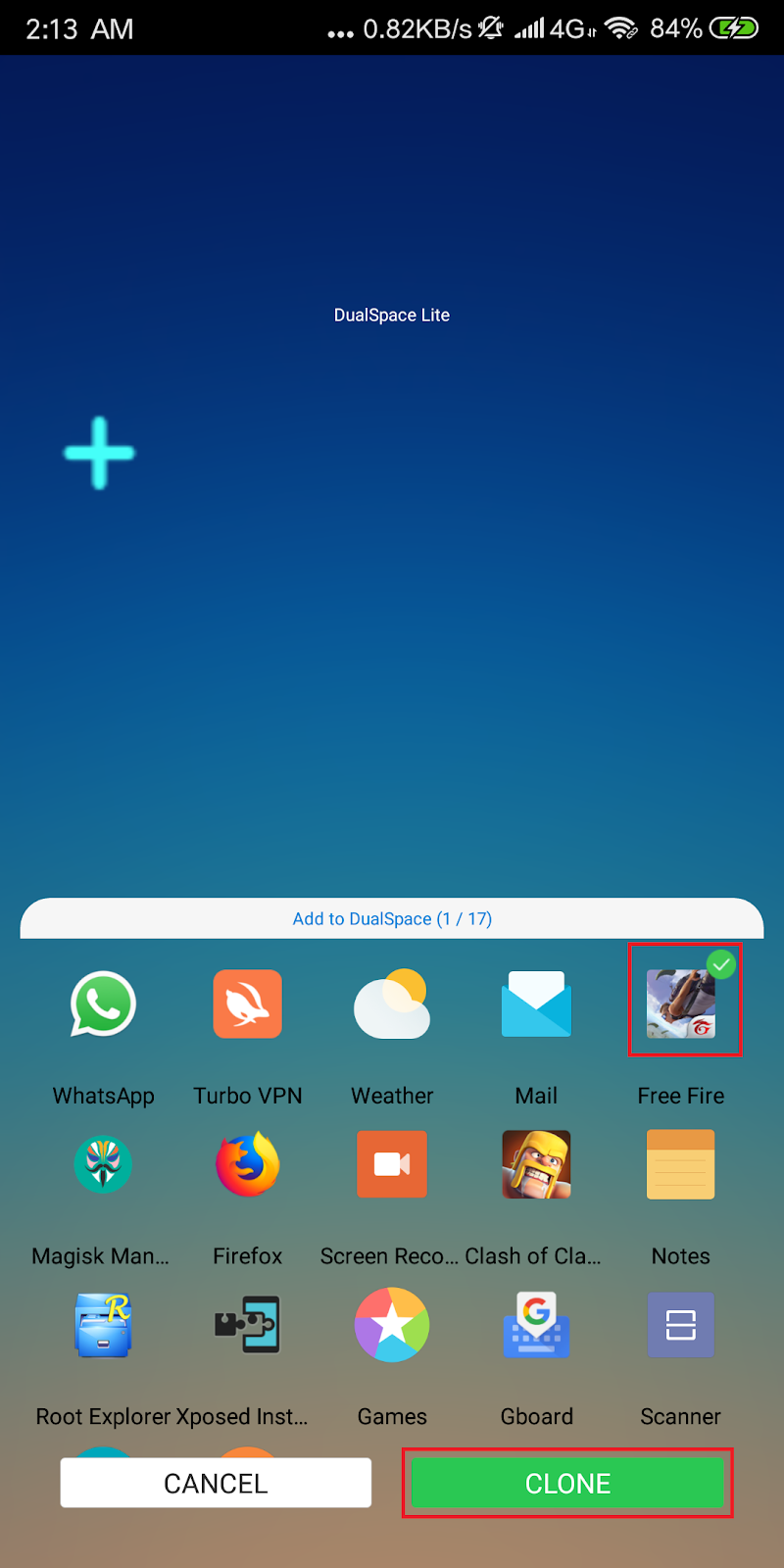The image size is (784, 1568).
Task: Deselect the Free Fire app
Action: [x=681, y=1004]
